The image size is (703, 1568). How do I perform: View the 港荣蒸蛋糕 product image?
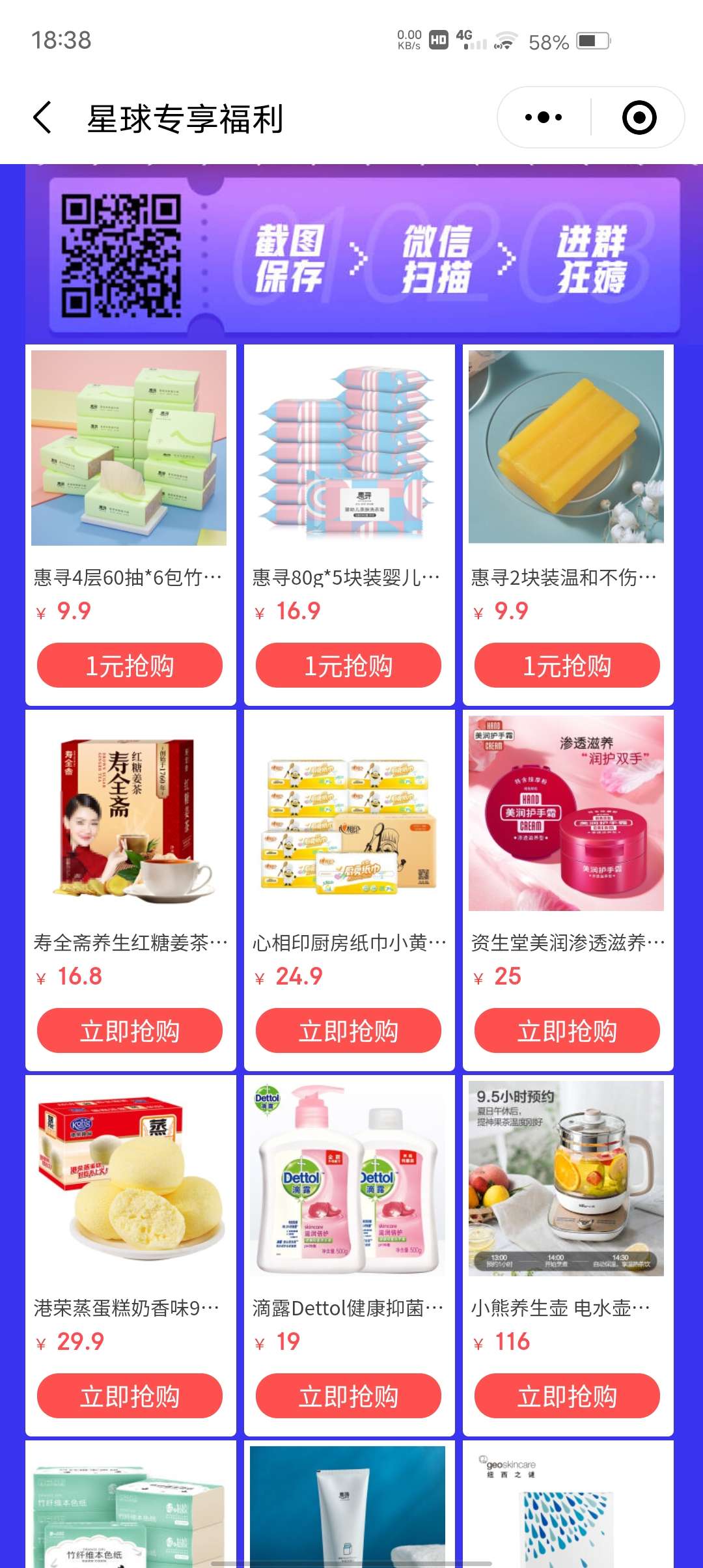[129, 1179]
